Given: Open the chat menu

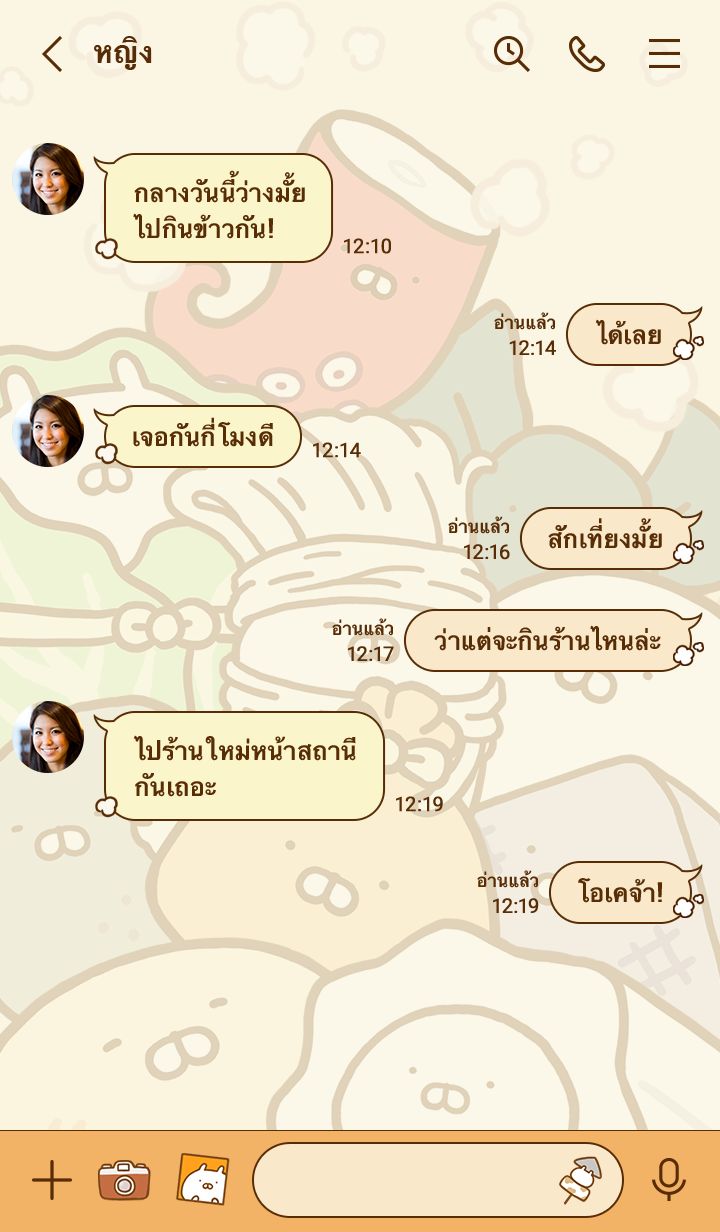Looking at the screenshot, I should pos(664,54).
